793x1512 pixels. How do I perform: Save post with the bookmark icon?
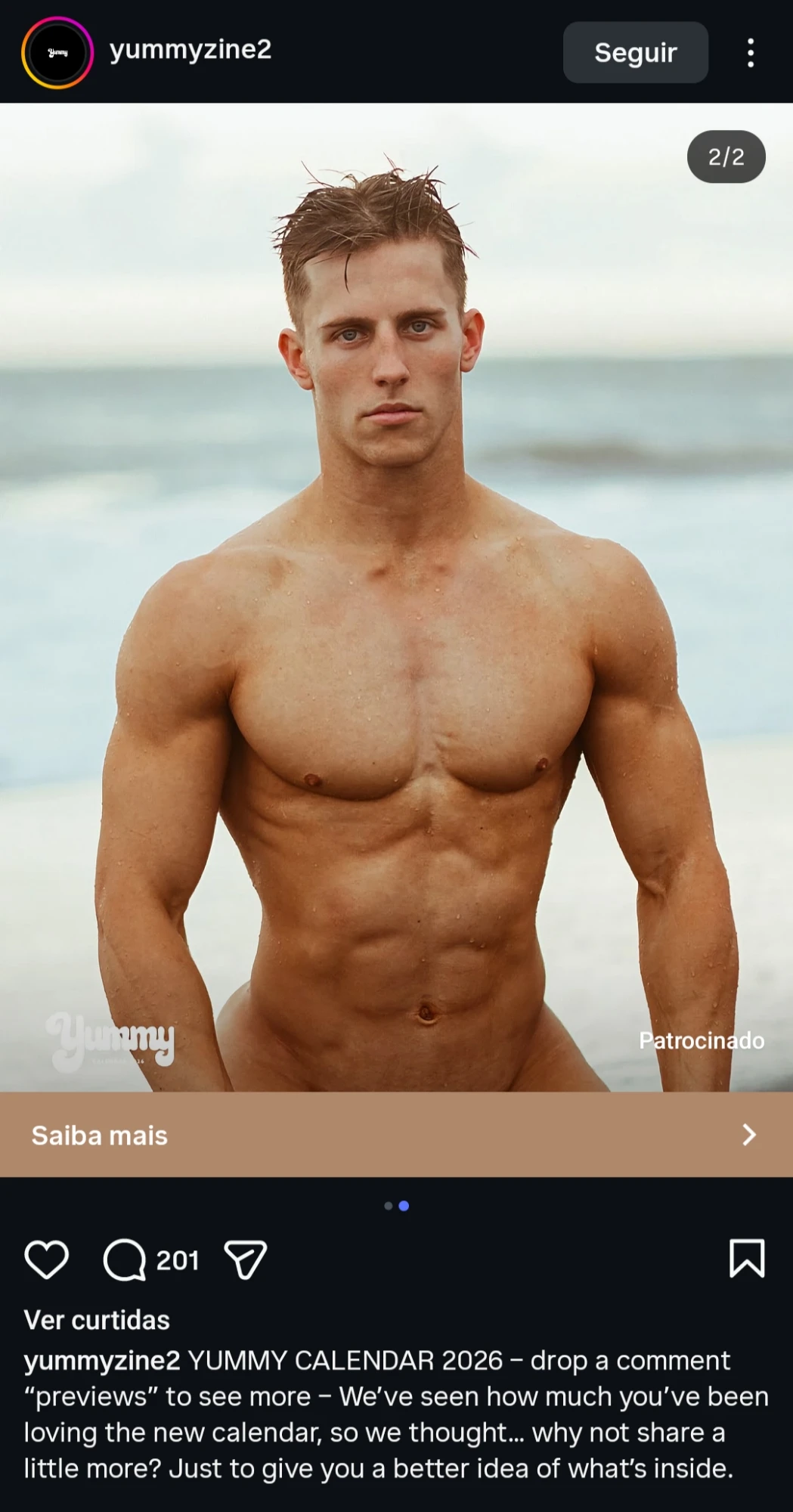coord(747,1259)
